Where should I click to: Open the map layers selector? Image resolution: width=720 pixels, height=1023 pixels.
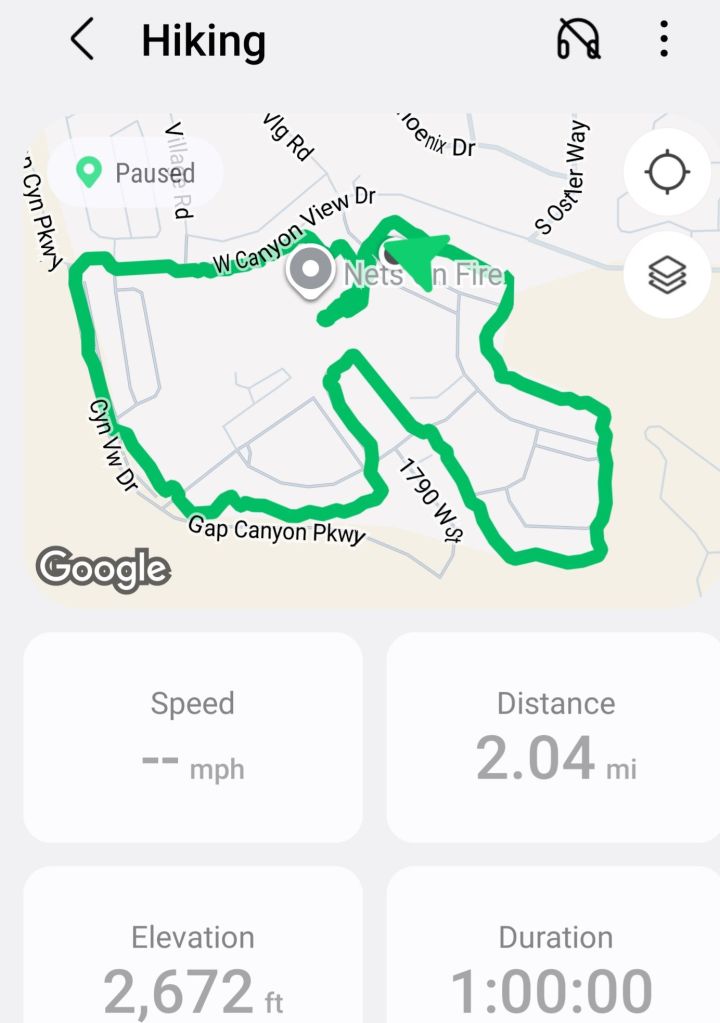click(x=667, y=273)
